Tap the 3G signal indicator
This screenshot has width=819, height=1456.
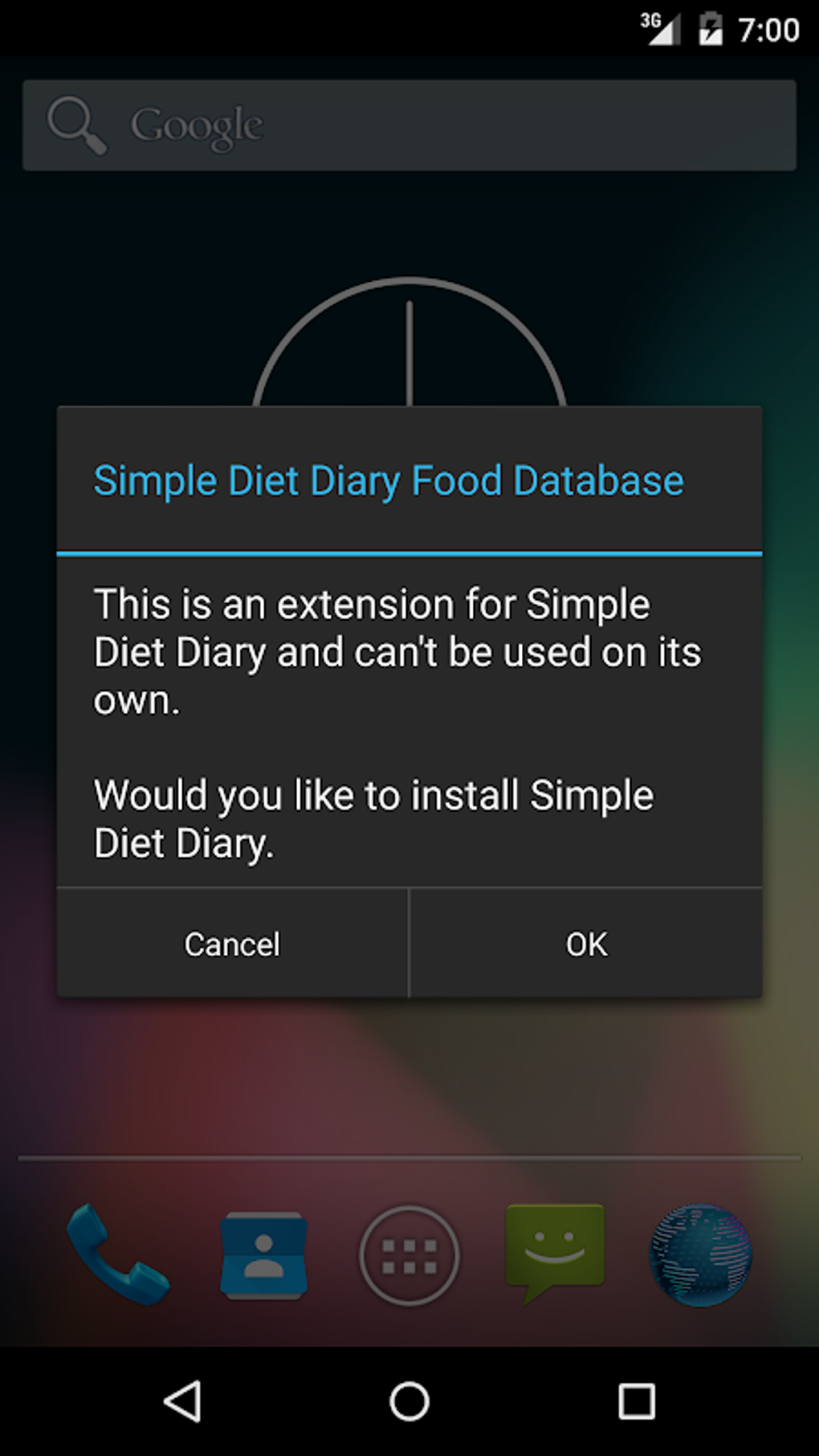point(660,27)
